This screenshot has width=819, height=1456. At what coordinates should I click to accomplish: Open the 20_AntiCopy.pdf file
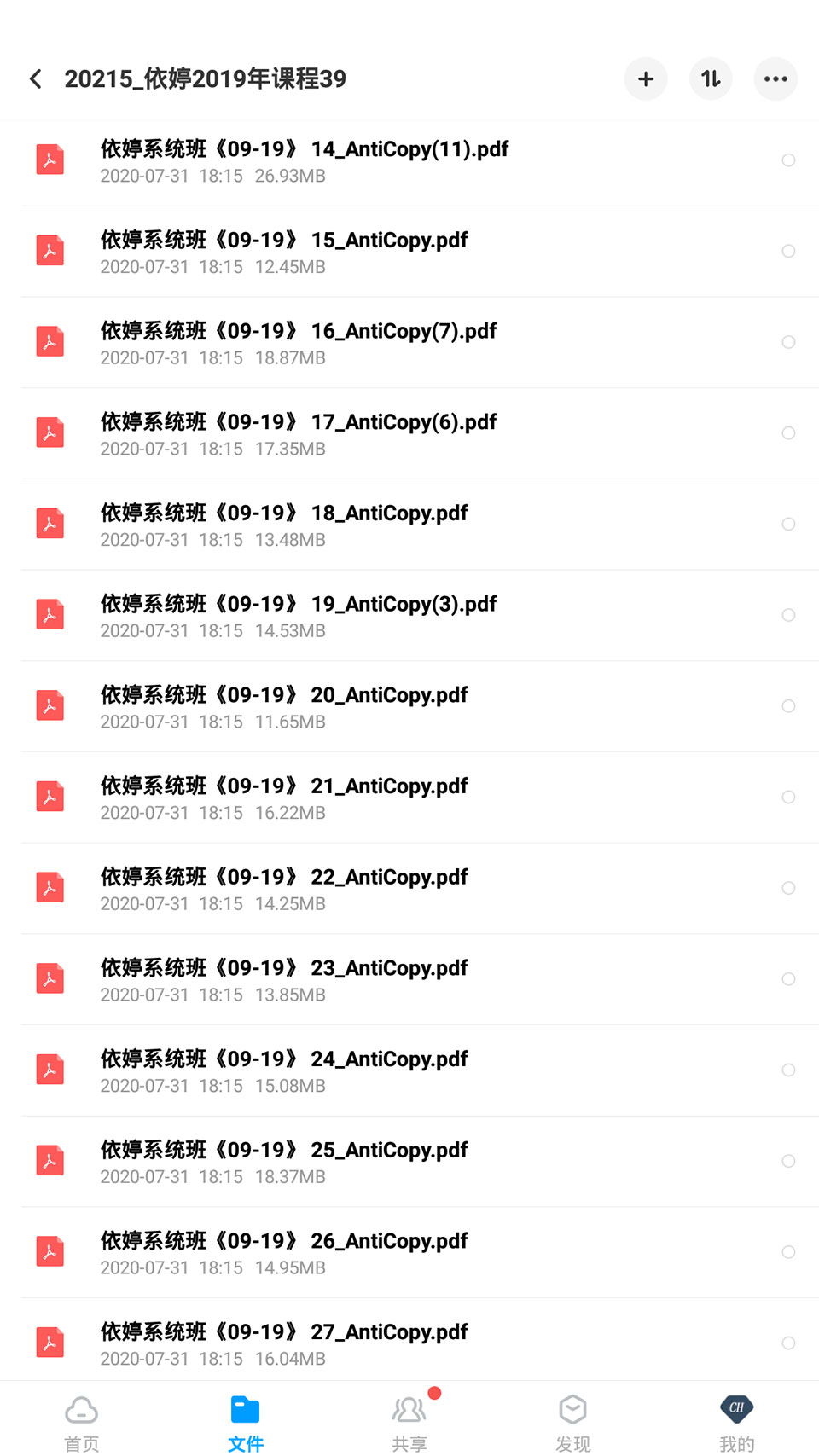284,706
